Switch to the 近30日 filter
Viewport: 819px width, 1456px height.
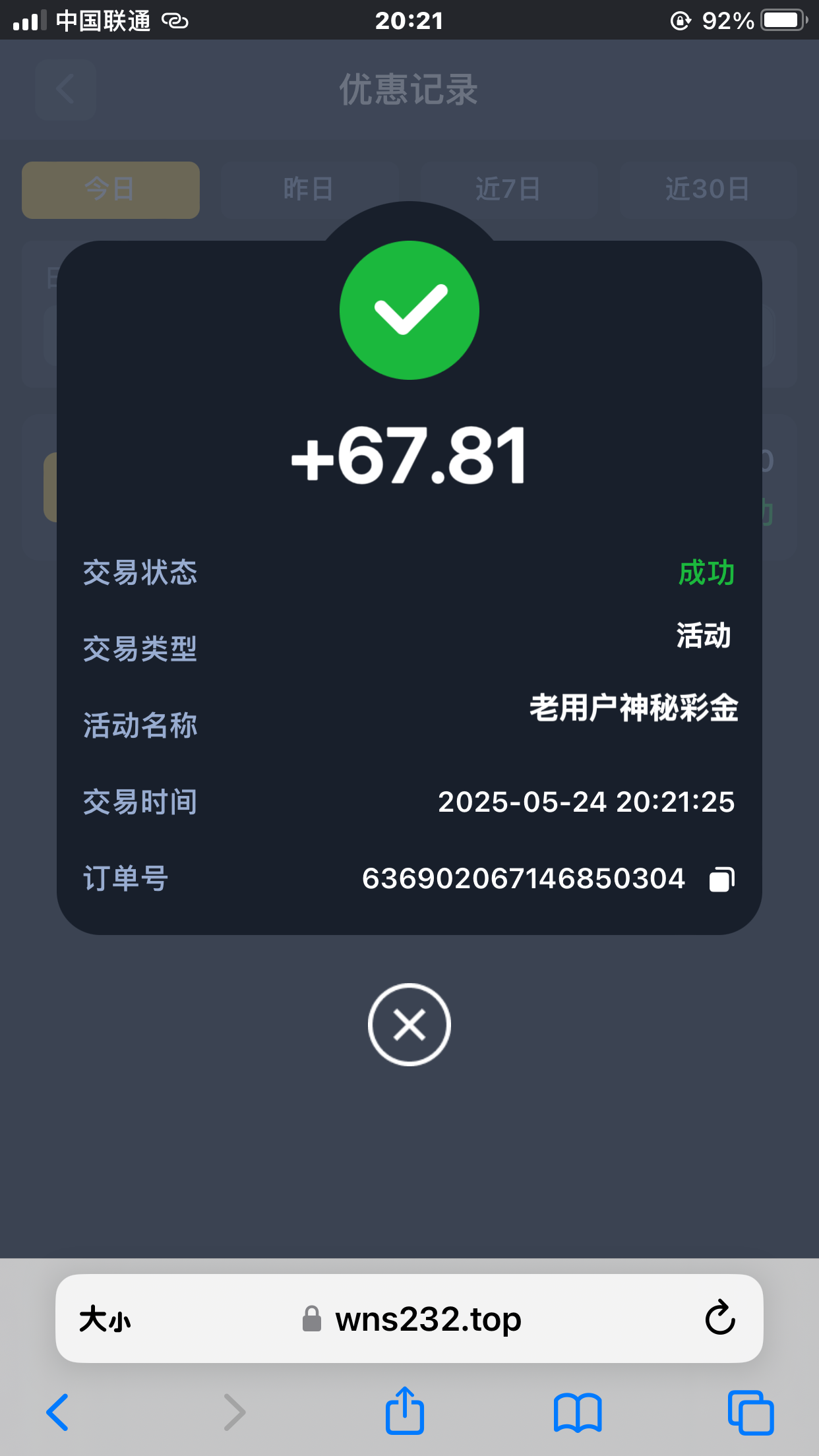tap(708, 189)
